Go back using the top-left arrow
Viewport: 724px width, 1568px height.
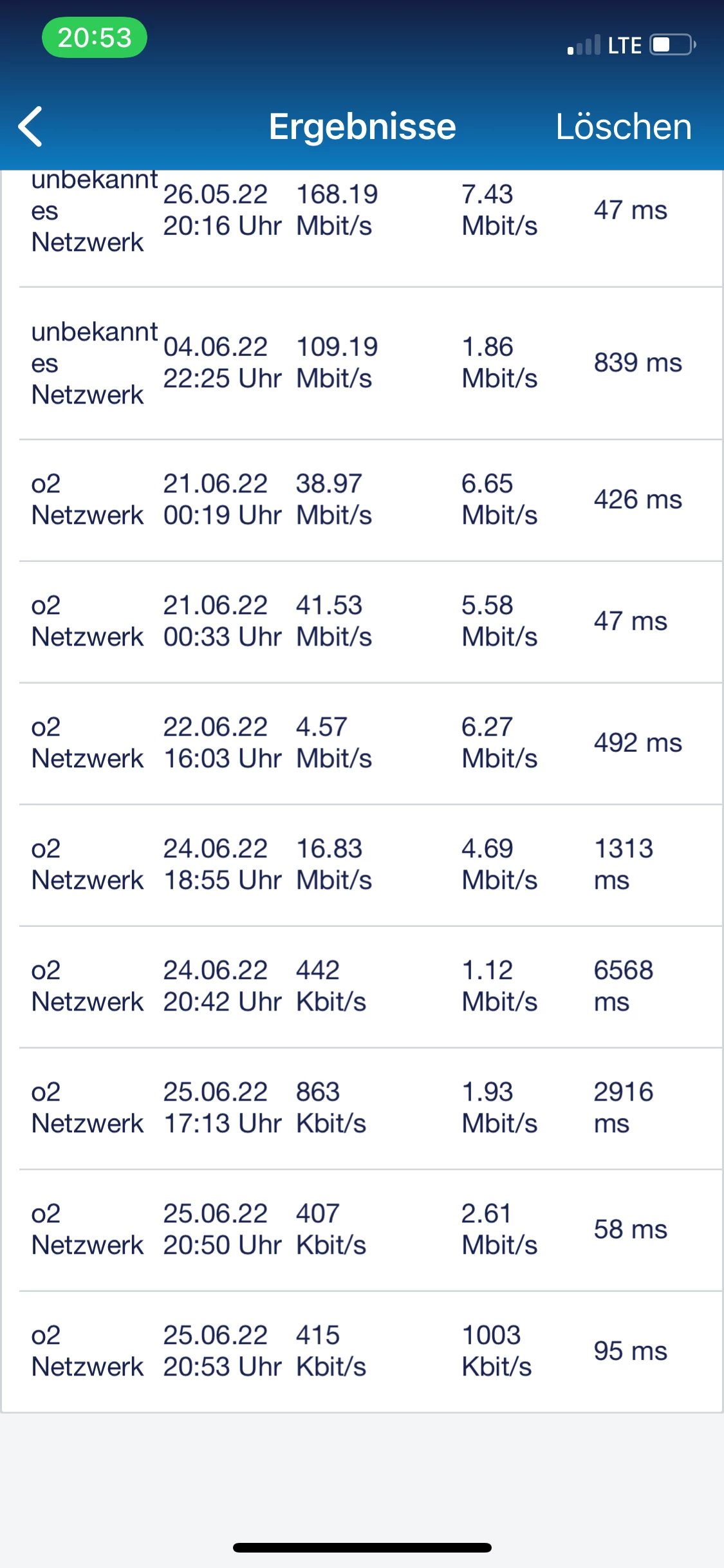[x=31, y=126]
